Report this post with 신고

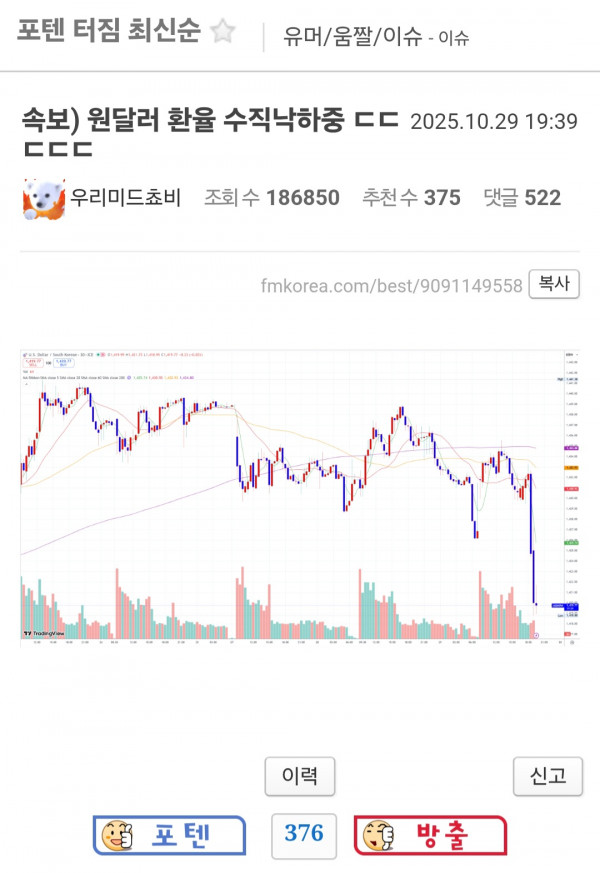[x=547, y=775]
